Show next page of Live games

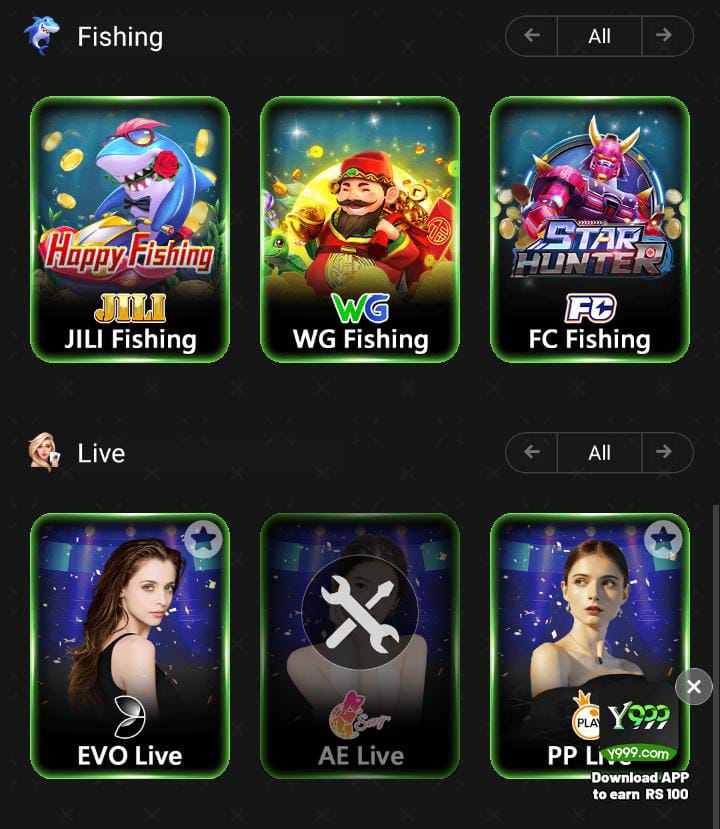pos(664,453)
